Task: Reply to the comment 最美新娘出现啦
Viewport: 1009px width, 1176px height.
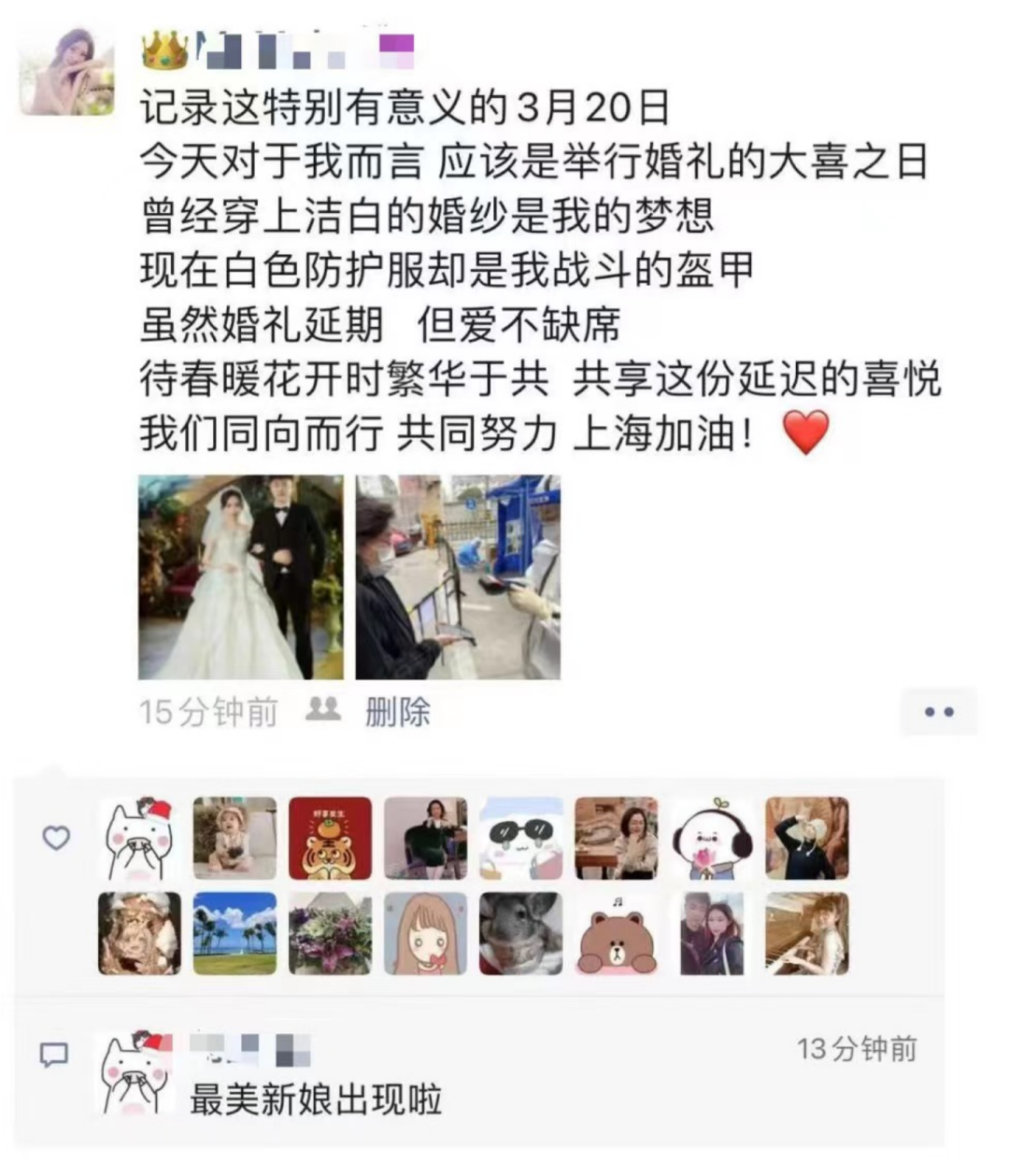Action: point(316,1100)
